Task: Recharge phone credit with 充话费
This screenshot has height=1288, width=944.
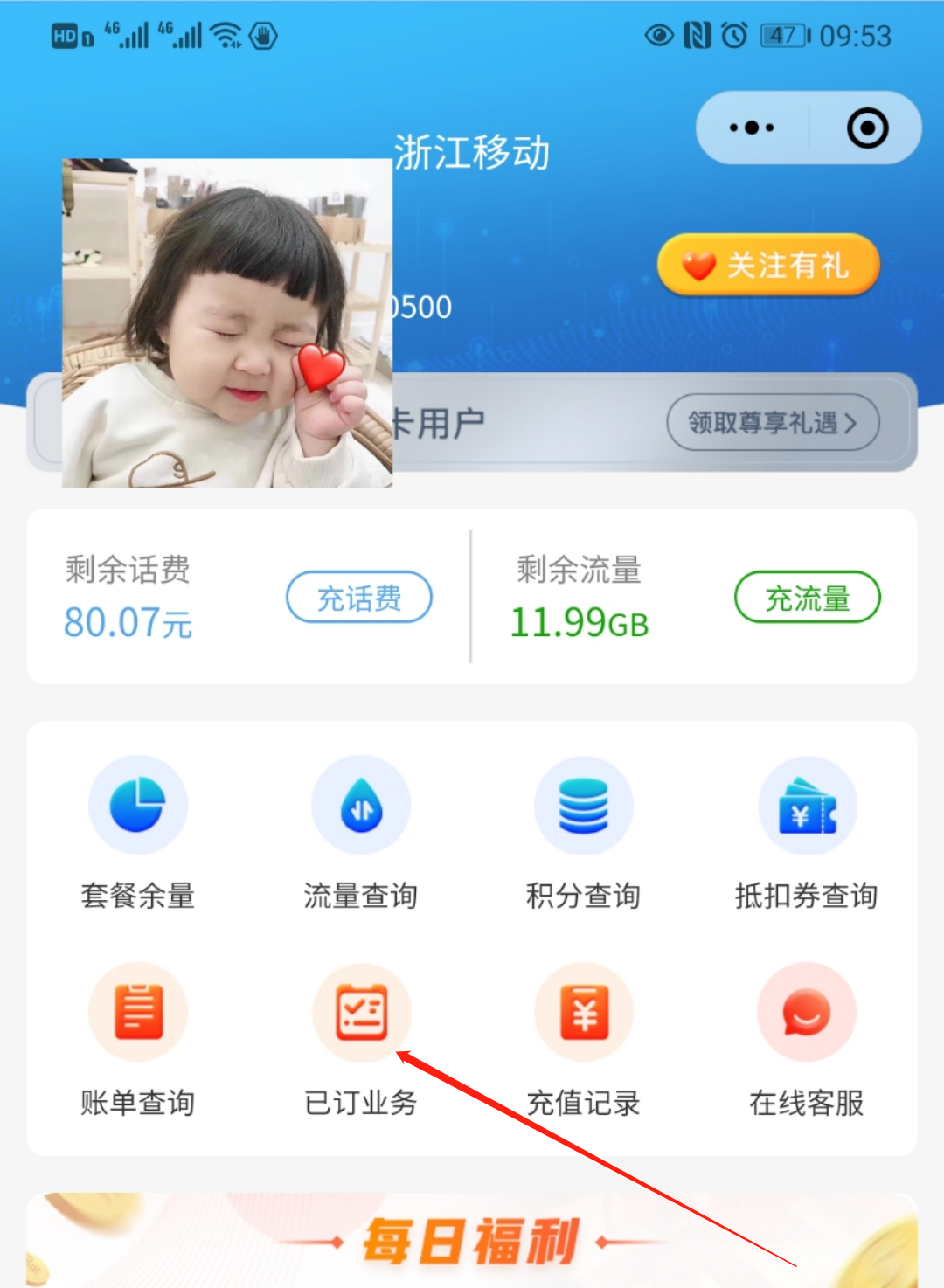Action: [x=359, y=598]
